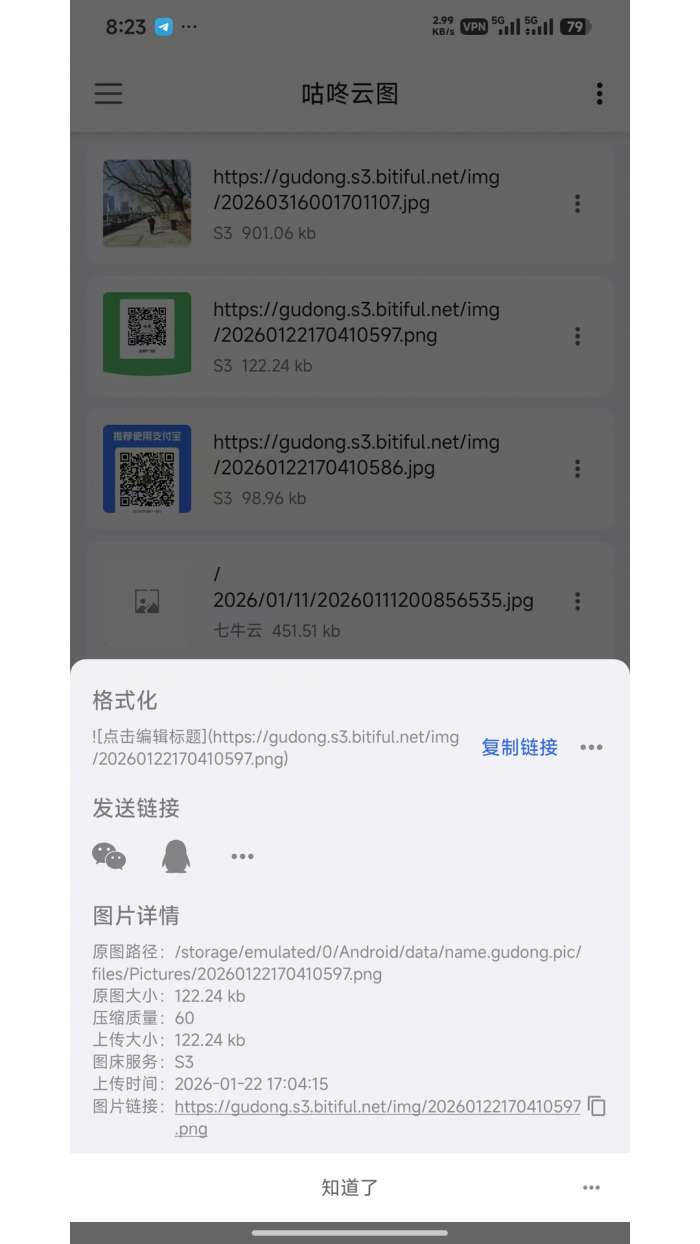Dismiss the sheet with 知道了
Image resolution: width=700 pixels, height=1244 pixels.
point(350,1187)
